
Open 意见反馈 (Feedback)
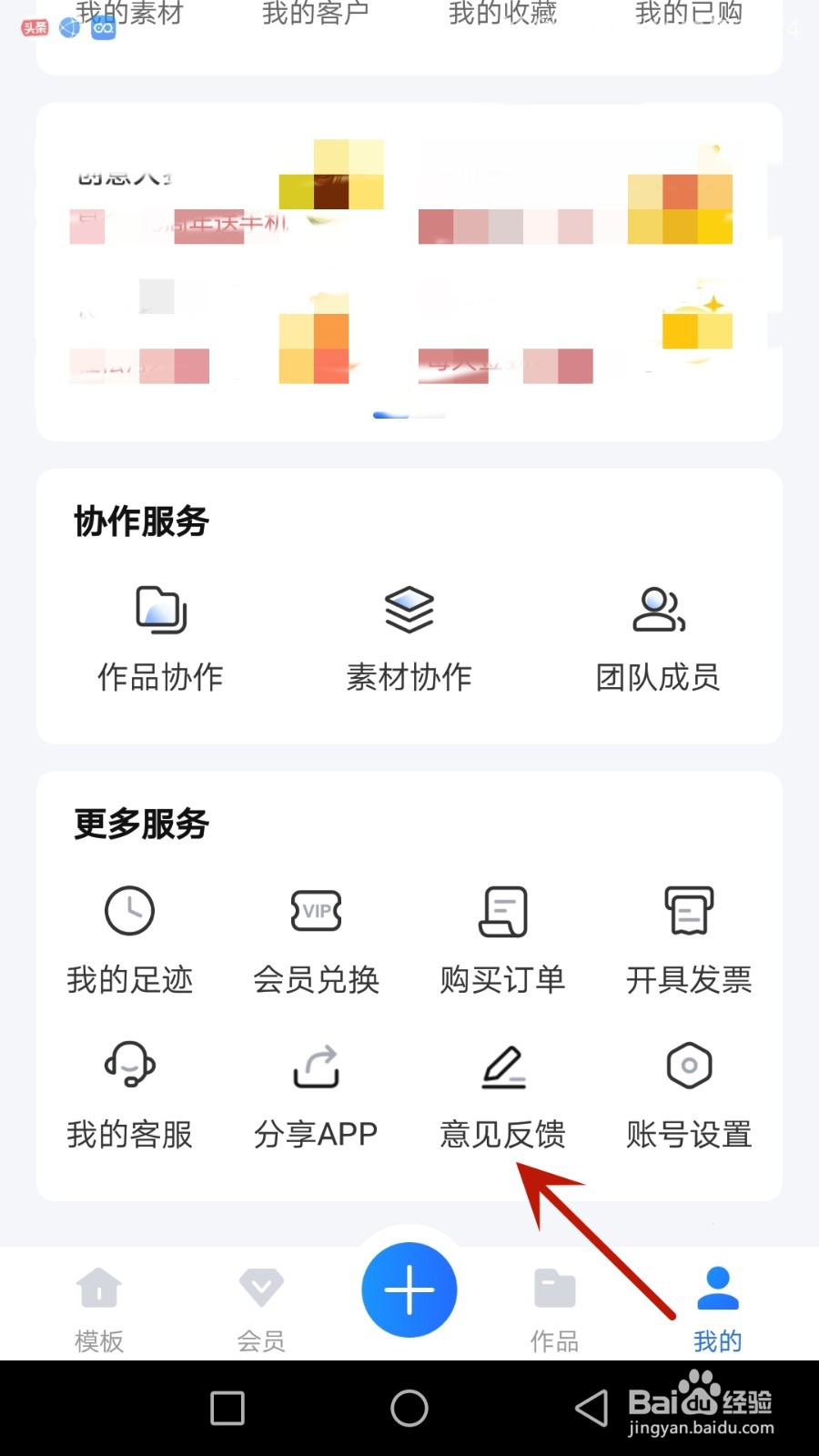(502, 1092)
